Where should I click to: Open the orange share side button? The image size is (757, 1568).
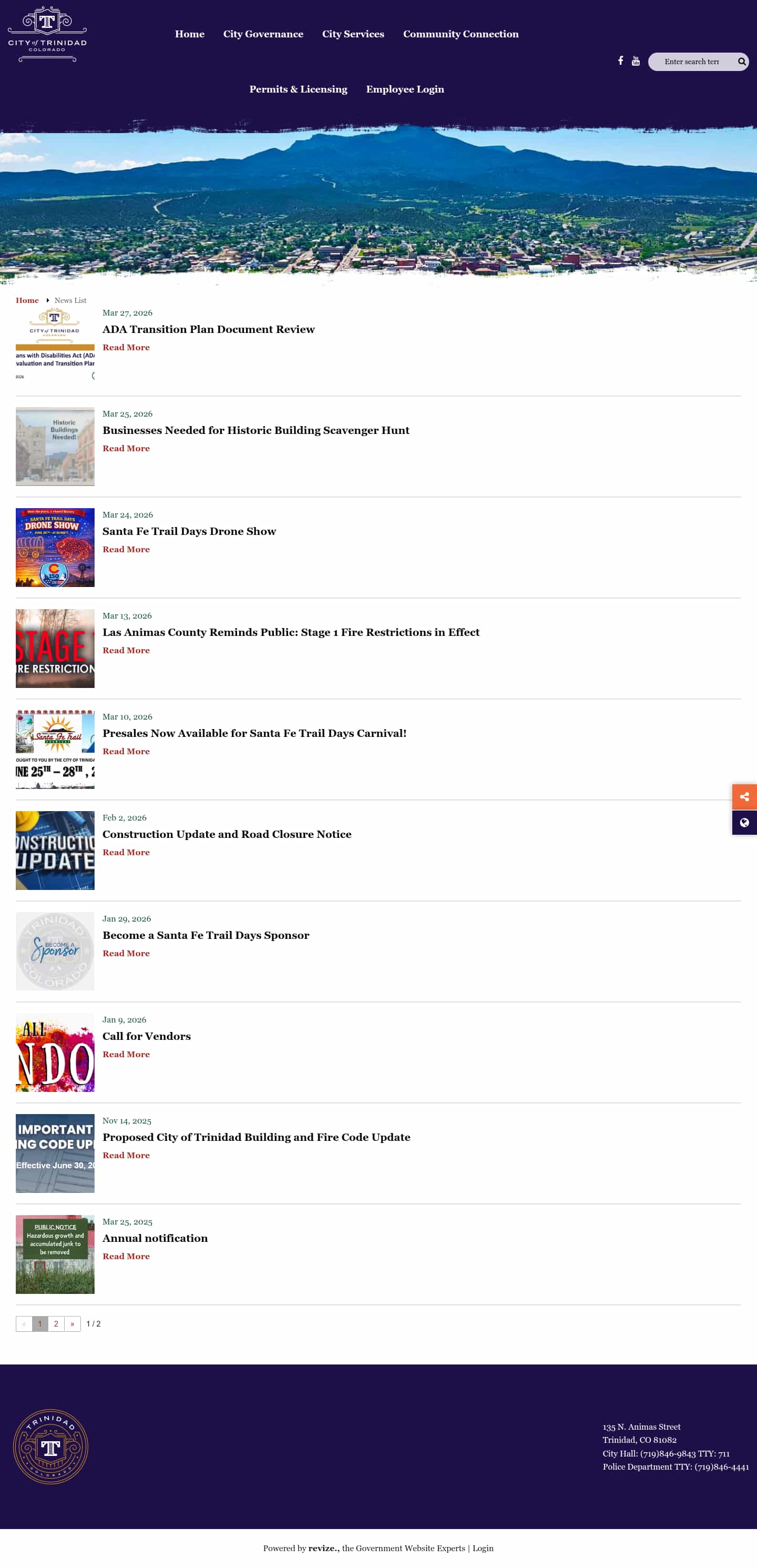pos(744,796)
